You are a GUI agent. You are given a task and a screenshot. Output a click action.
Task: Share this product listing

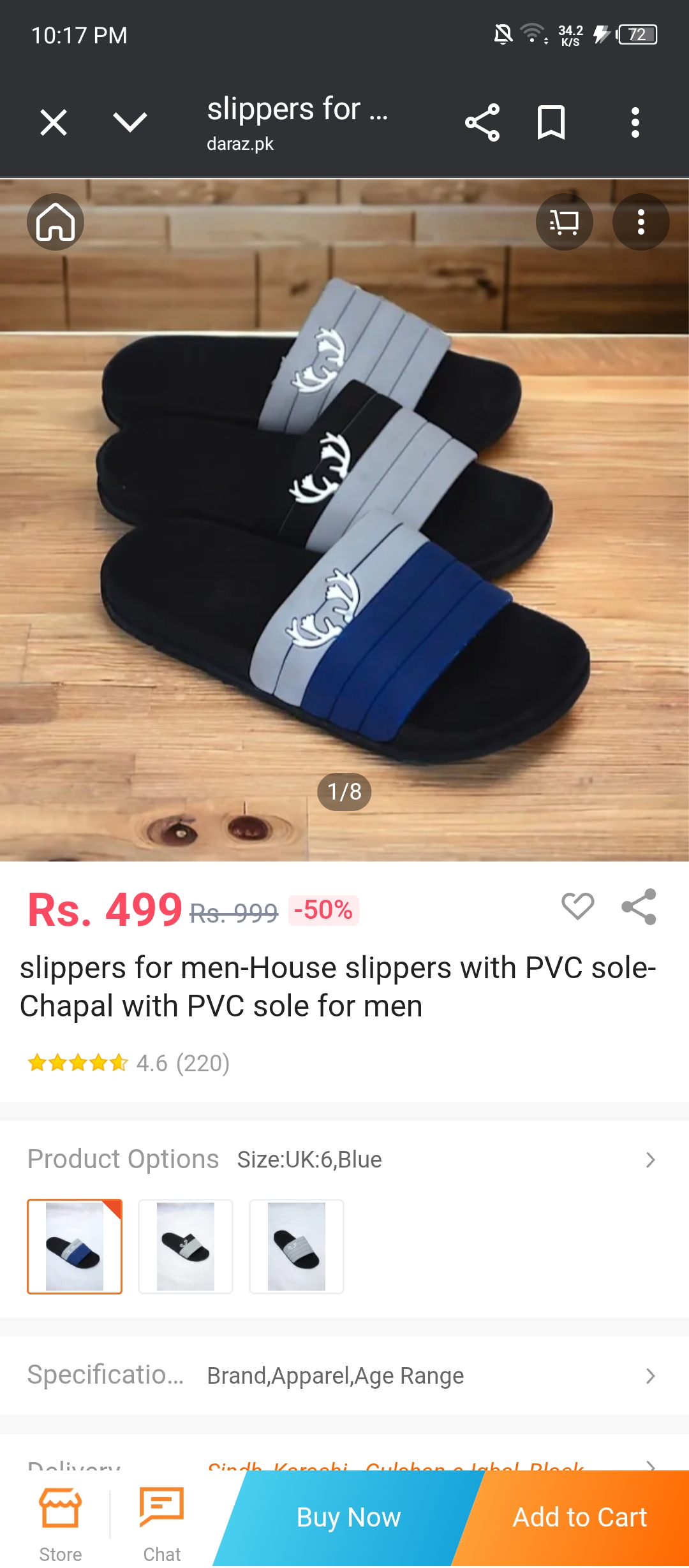coord(639,906)
